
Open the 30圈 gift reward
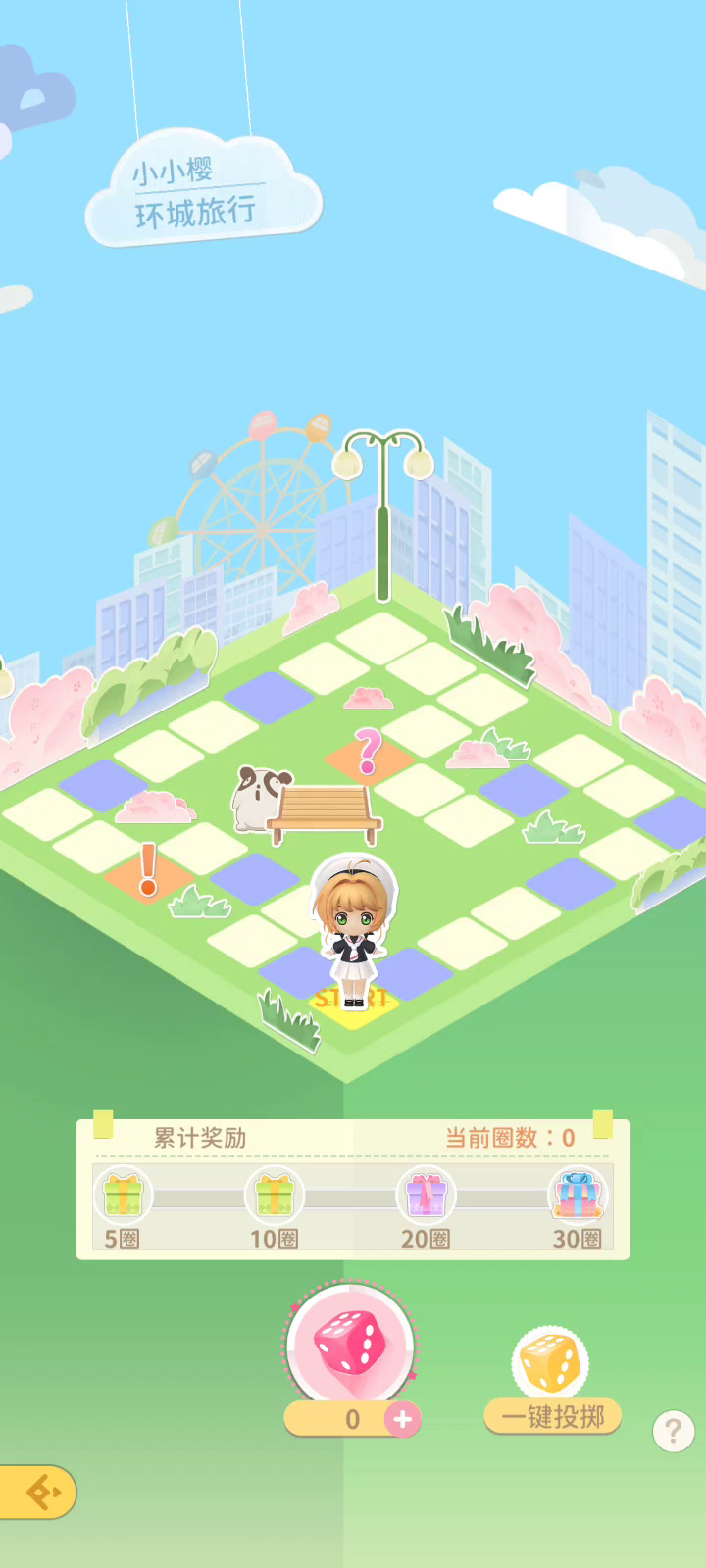point(578,1195)
